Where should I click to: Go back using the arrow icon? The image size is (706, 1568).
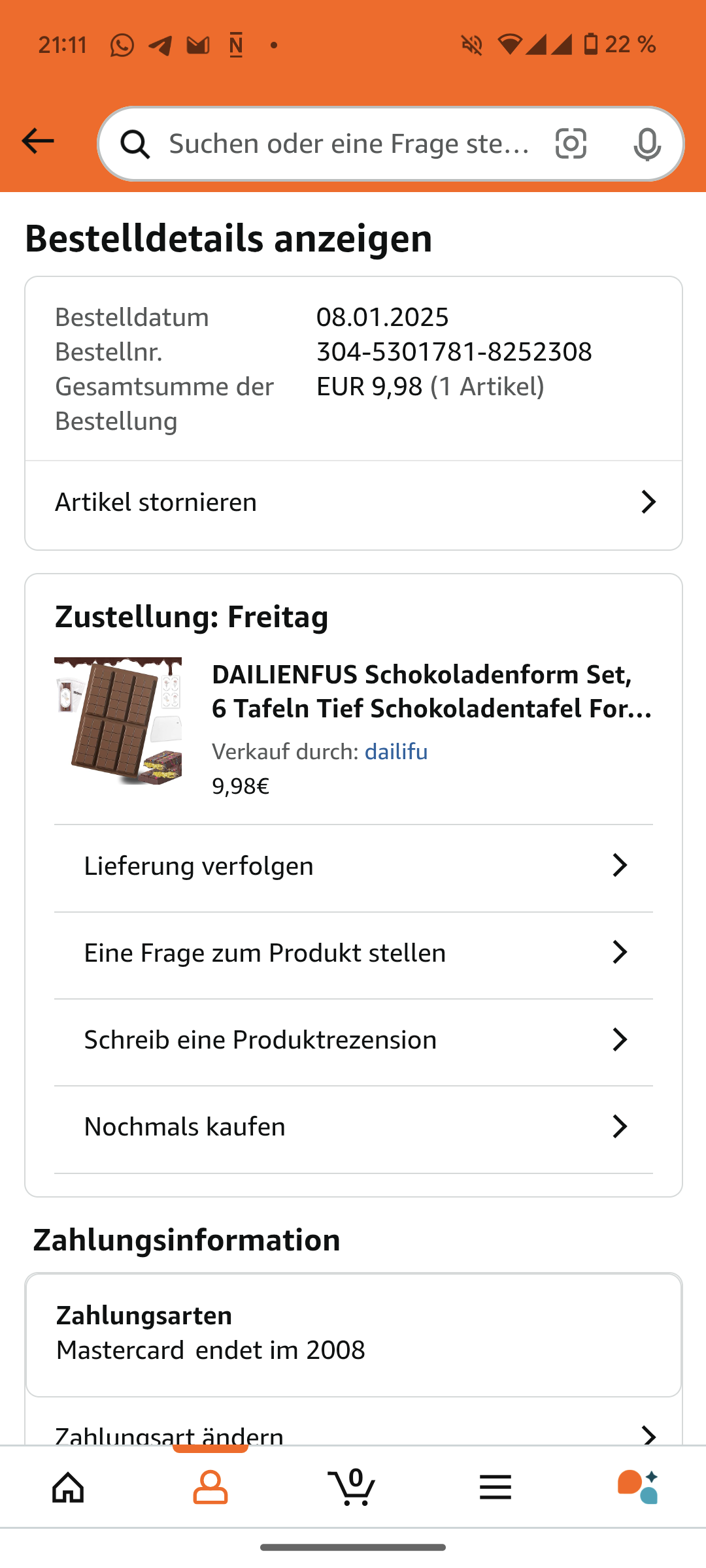point(37,141)
